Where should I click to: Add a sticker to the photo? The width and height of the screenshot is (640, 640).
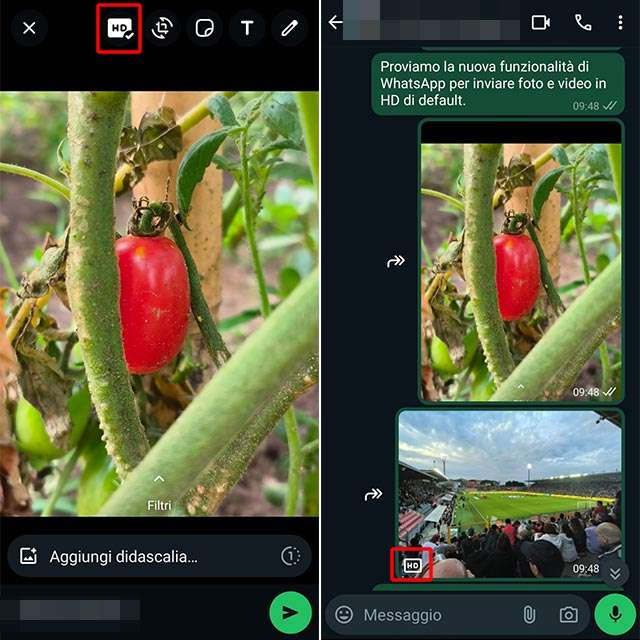204,28
